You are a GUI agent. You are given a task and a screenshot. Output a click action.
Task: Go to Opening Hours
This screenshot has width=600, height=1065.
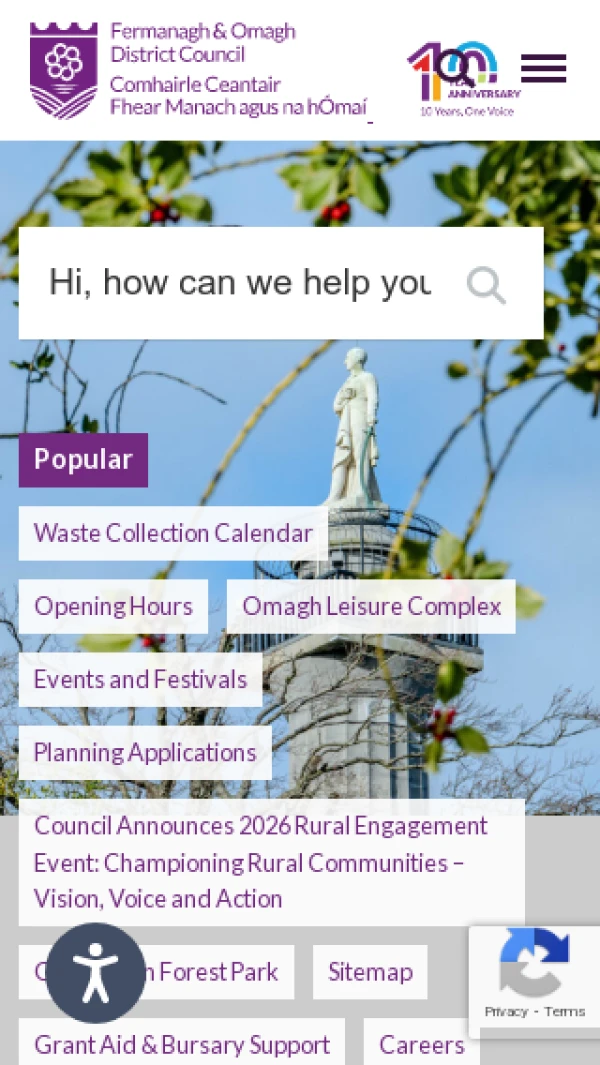click(113, 606)
